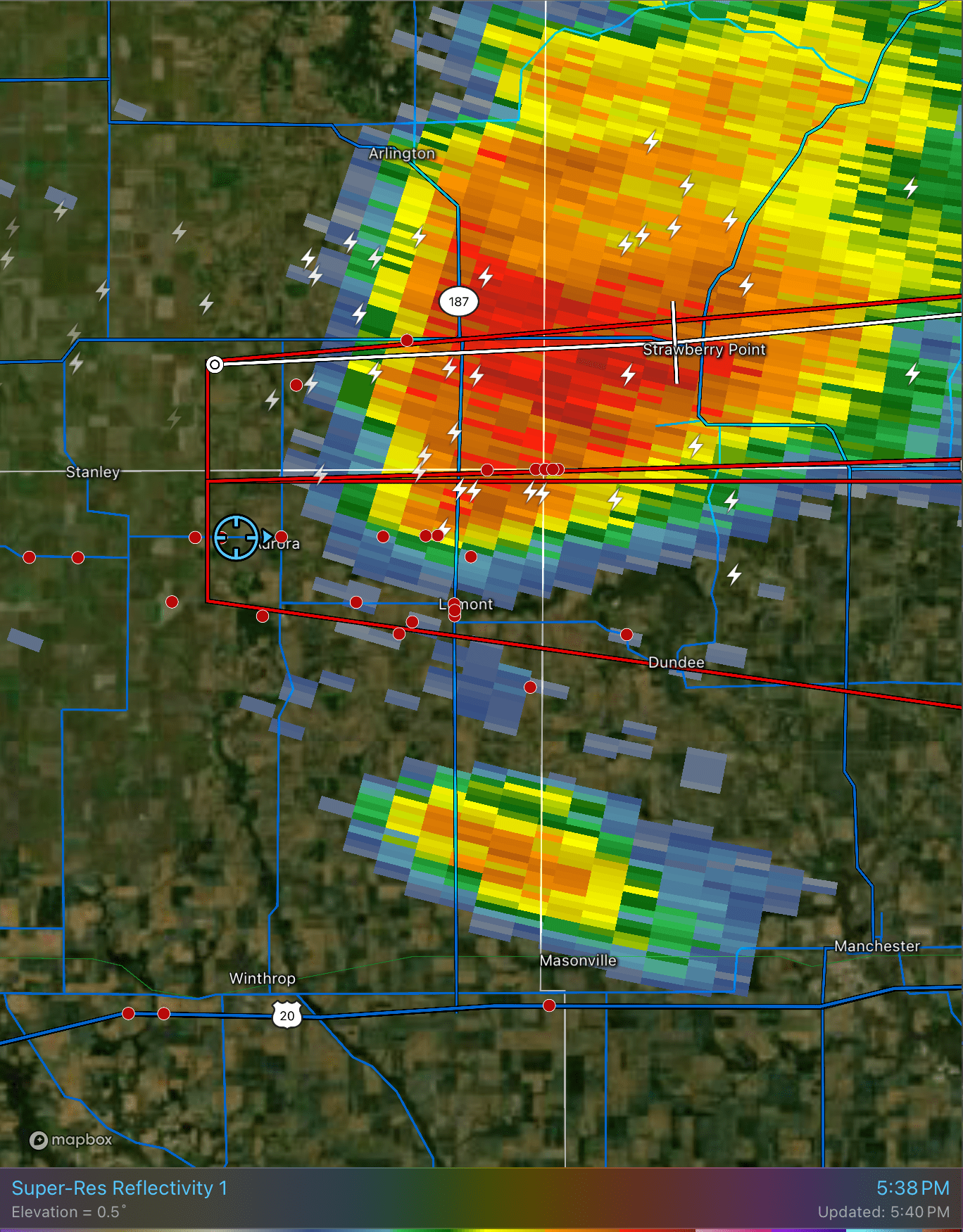
Task: Open the red report dot beside Dundee
Action: coord(627,635)
